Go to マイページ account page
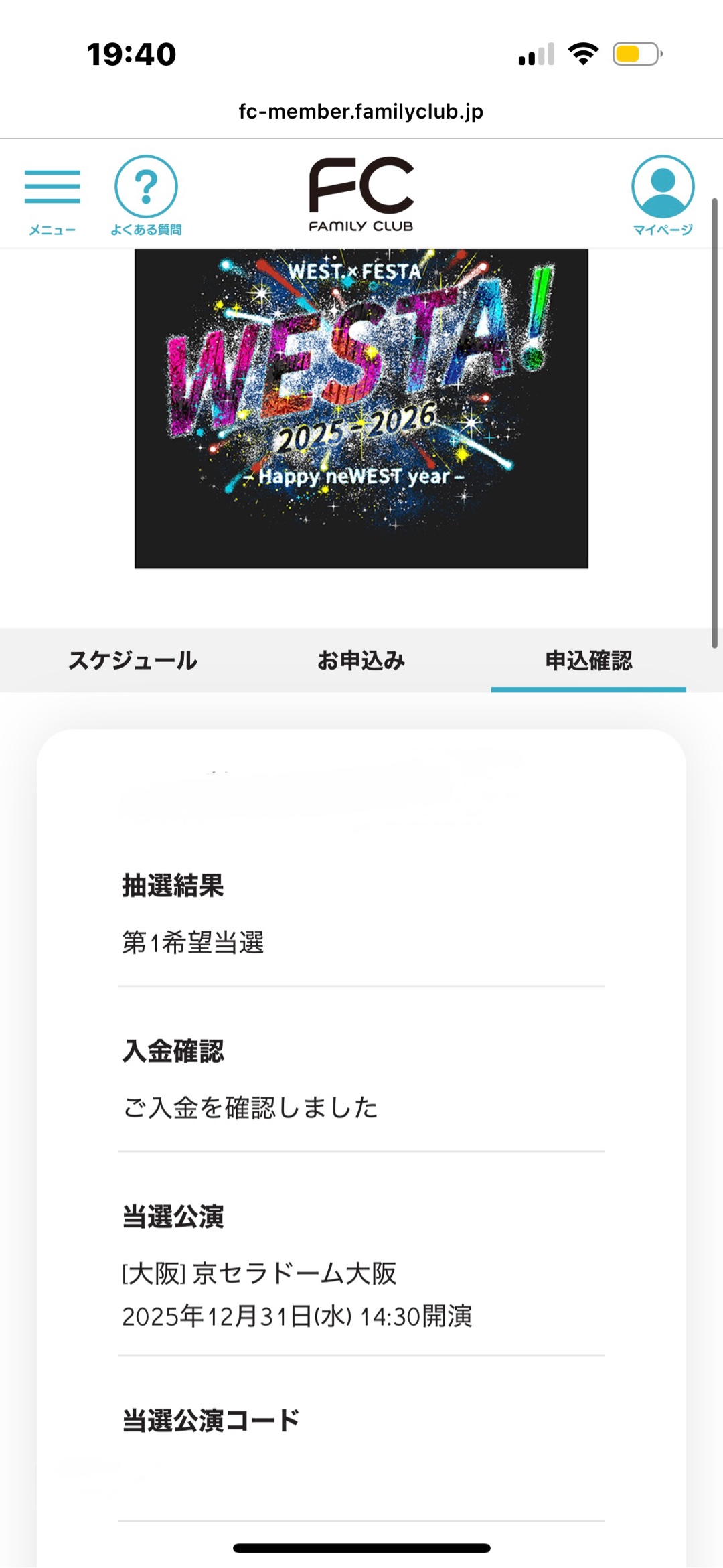The image size is (723, 1568). [663, 195]
